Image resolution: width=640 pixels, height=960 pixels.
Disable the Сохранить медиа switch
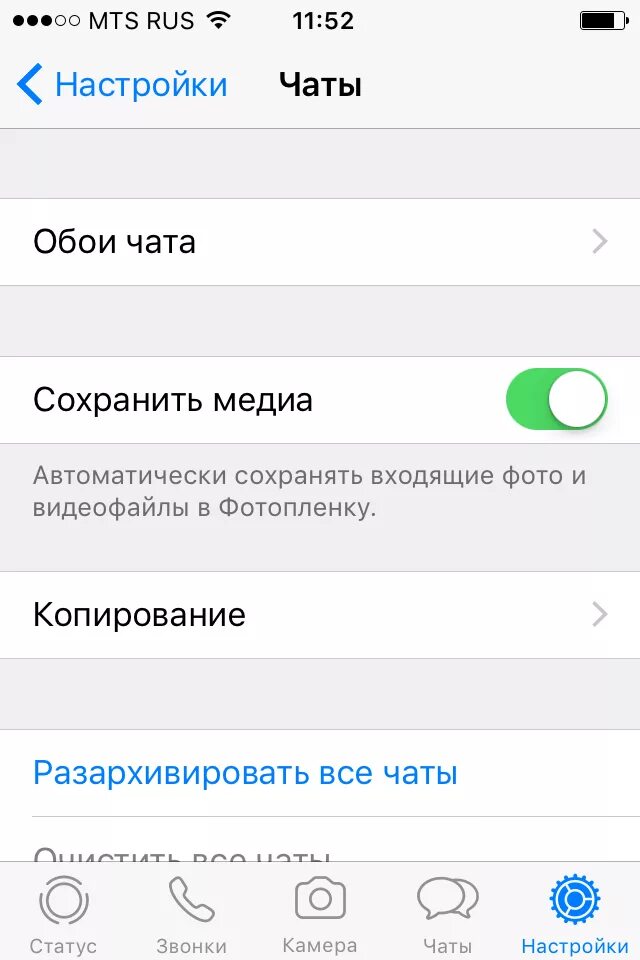(x=557, y=400)
